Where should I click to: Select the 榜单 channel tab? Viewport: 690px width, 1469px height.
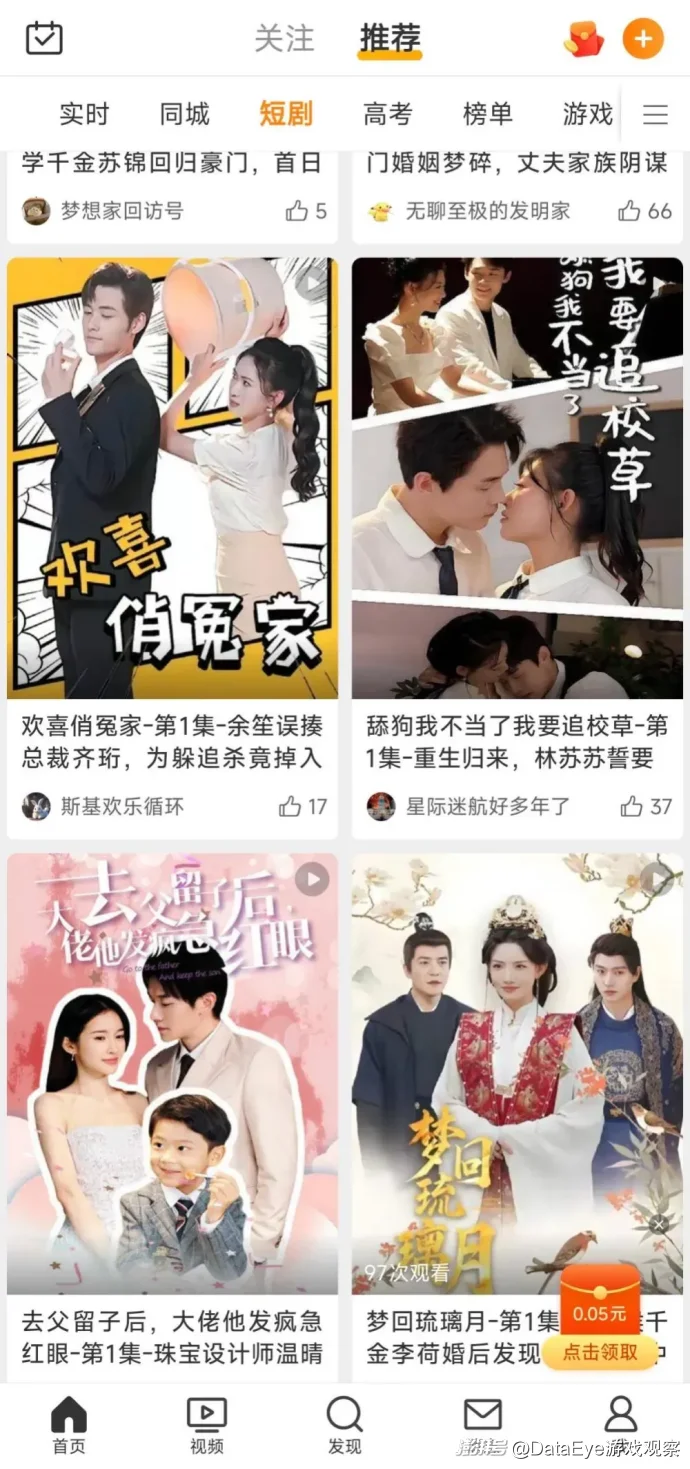click(x=488, y=114)
